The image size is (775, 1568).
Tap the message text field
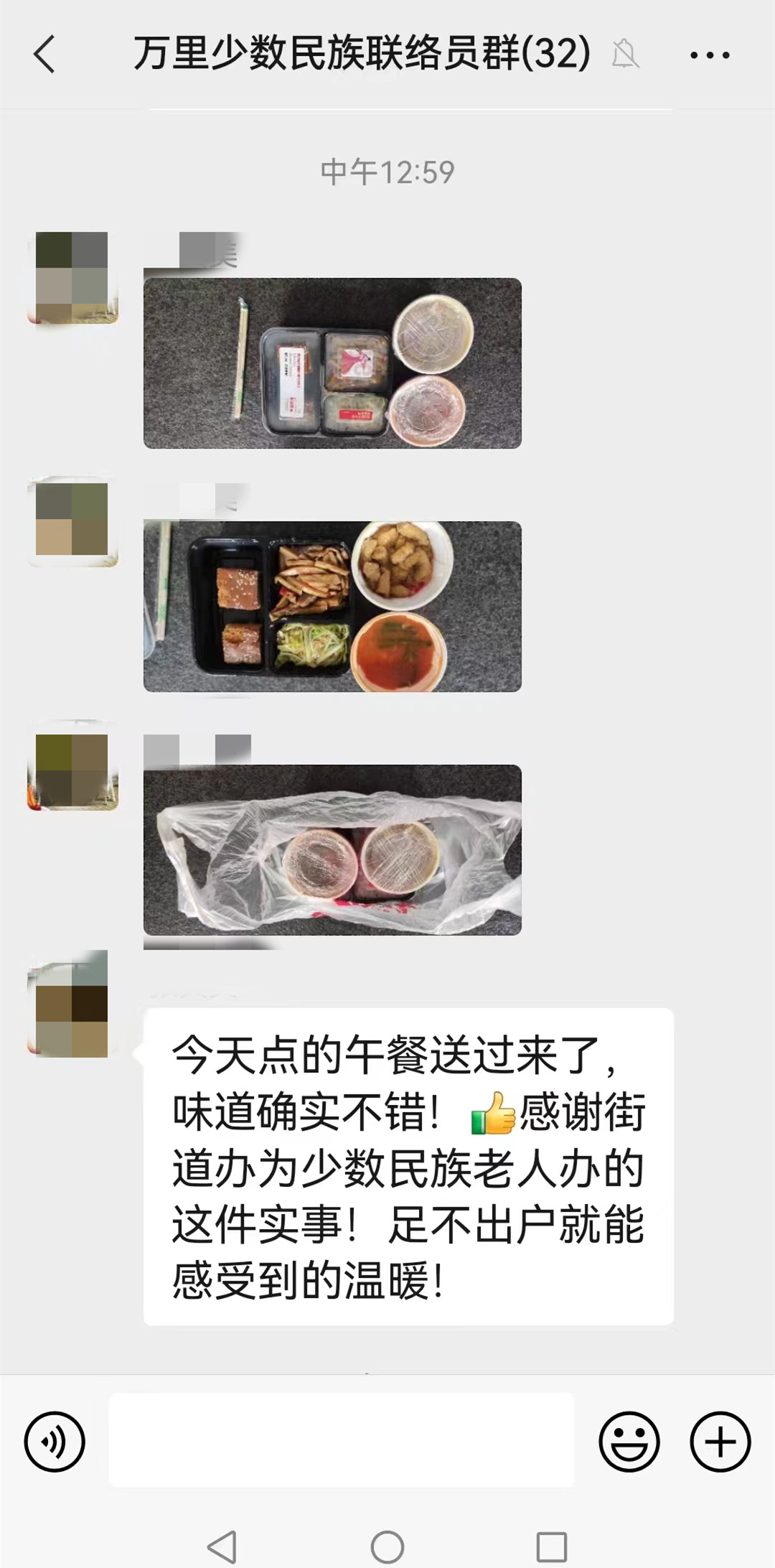tap(342, 1440)
